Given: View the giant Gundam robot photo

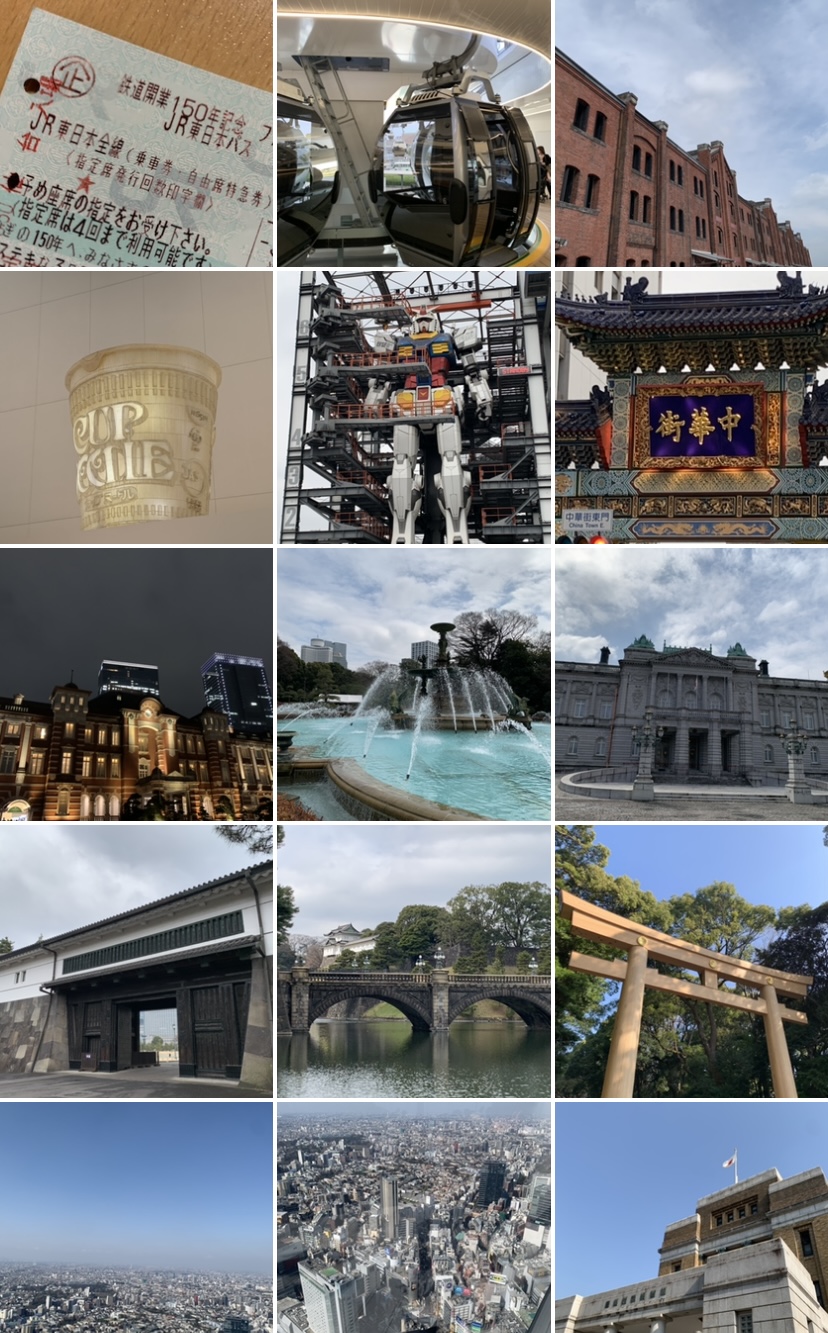Looking at the screenshot, I should (x=413, y=407).
